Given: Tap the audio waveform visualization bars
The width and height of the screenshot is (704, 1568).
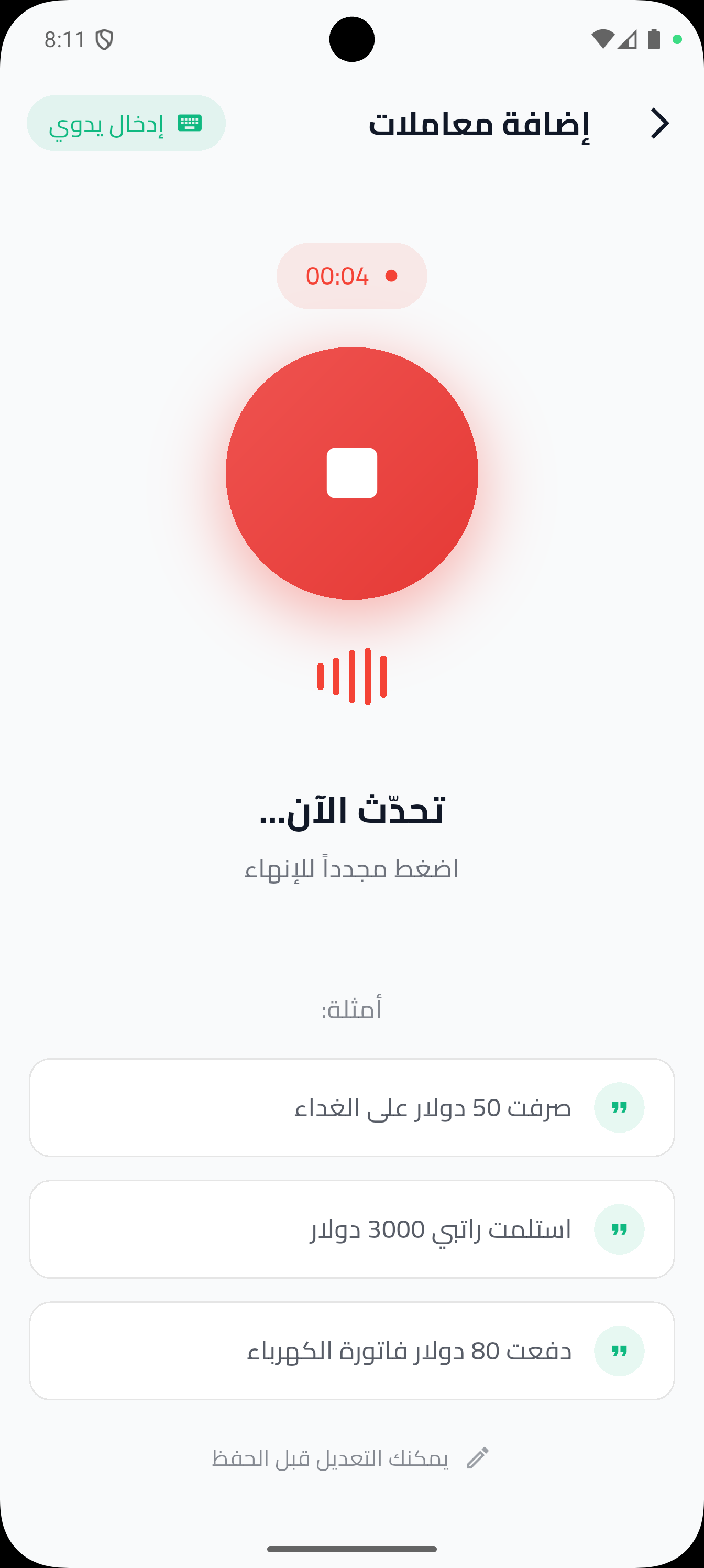Looking at the screenshot, I should point(351,676).
